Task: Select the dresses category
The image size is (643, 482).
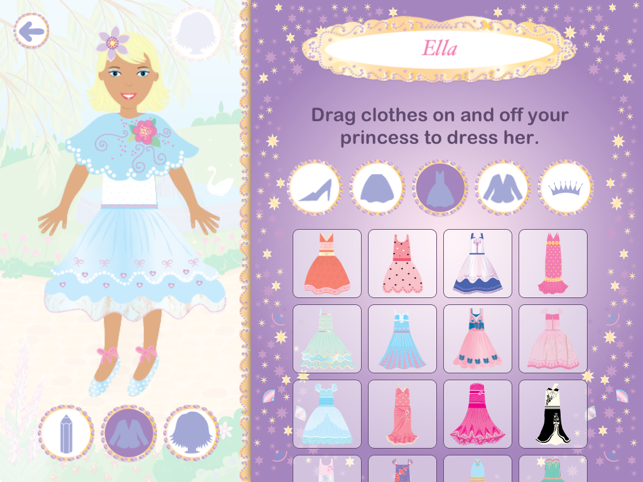Action: click(440, 187)
